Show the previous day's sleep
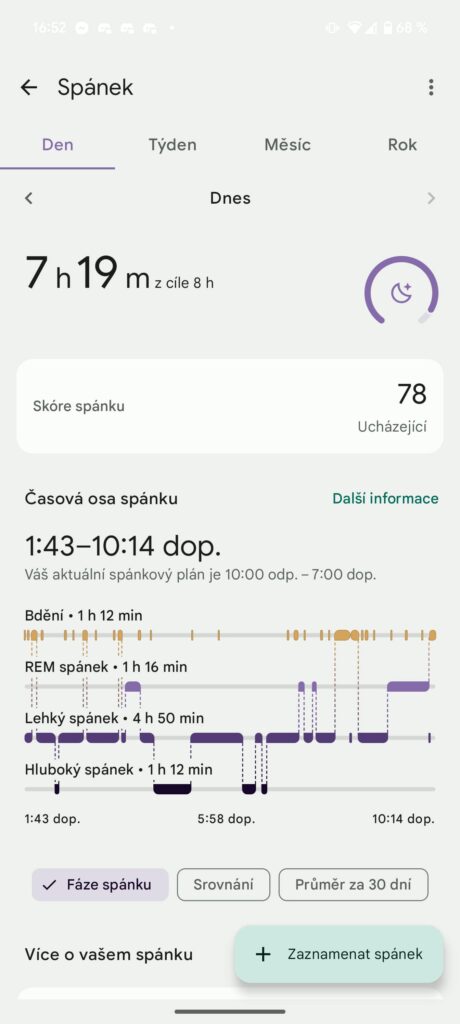The image size is (460, 1024). [x=28, y=198]
